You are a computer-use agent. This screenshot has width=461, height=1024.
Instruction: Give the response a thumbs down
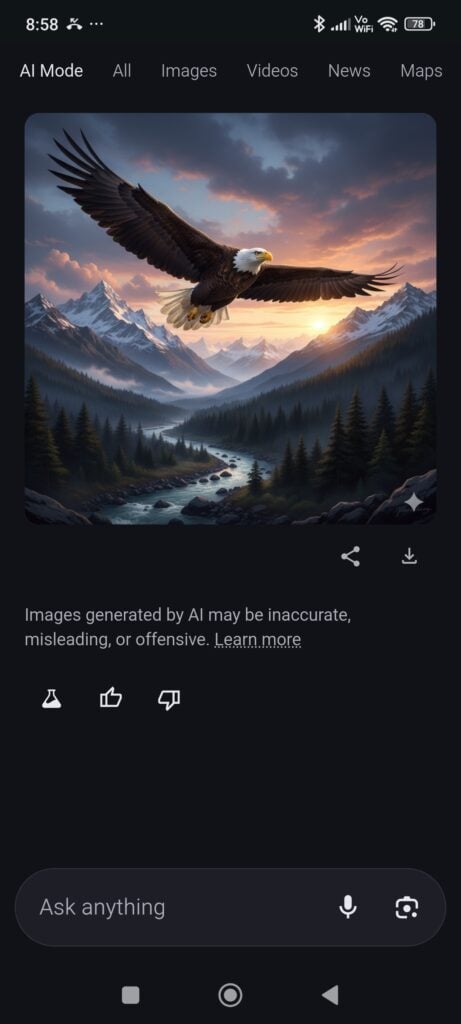coord(169,699)
